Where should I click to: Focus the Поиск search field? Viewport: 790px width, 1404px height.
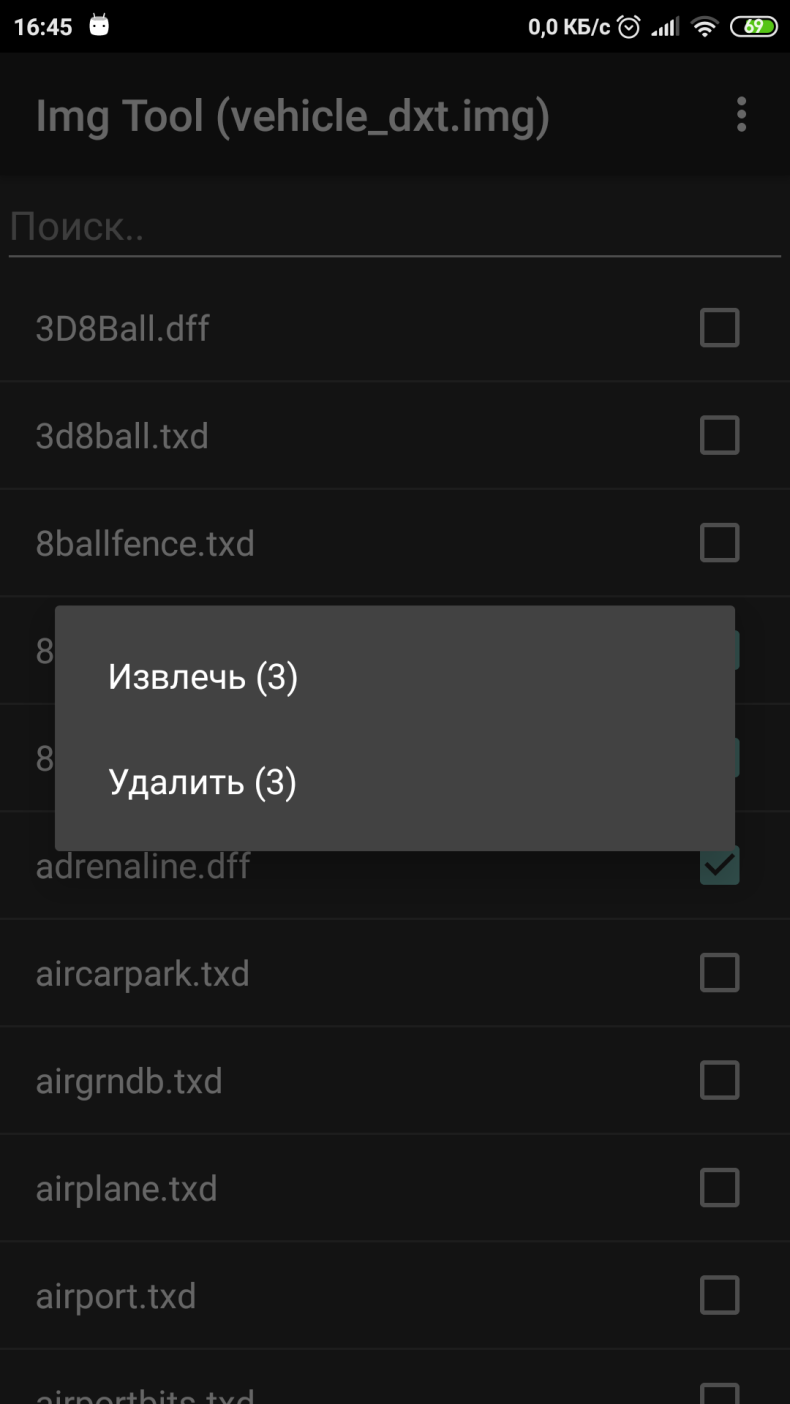(x=395, y=228)
